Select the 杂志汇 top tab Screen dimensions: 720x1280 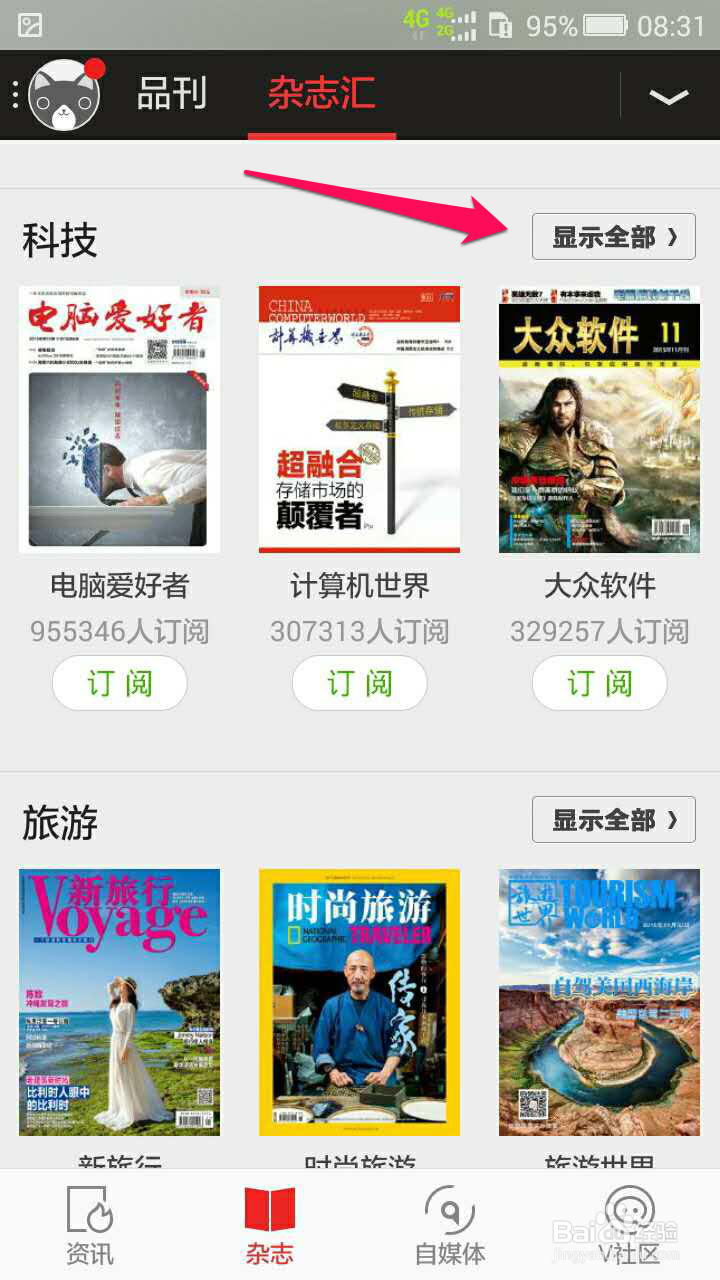pos(321,95)
